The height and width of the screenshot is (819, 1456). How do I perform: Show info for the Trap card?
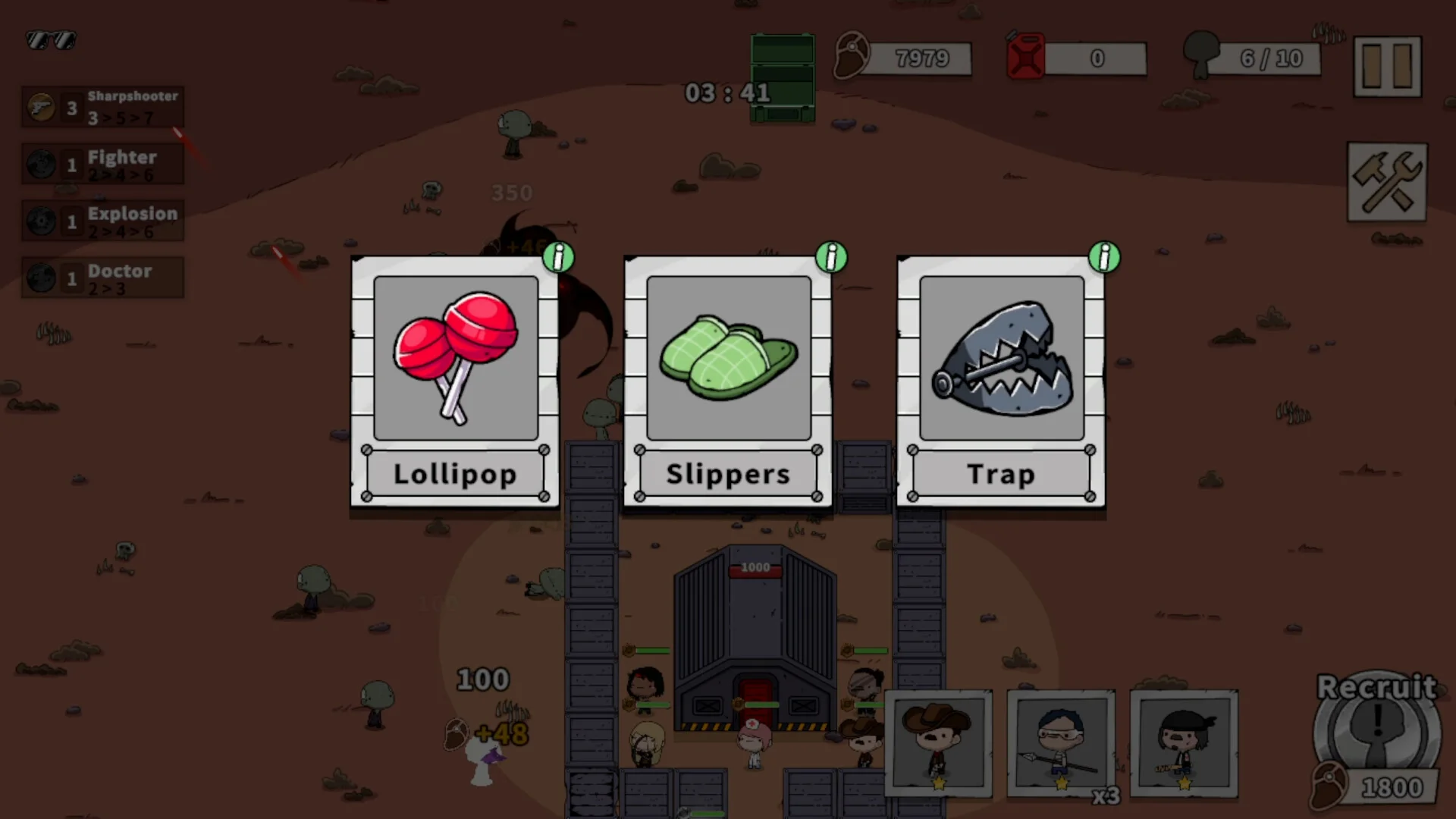(1104, 258)
